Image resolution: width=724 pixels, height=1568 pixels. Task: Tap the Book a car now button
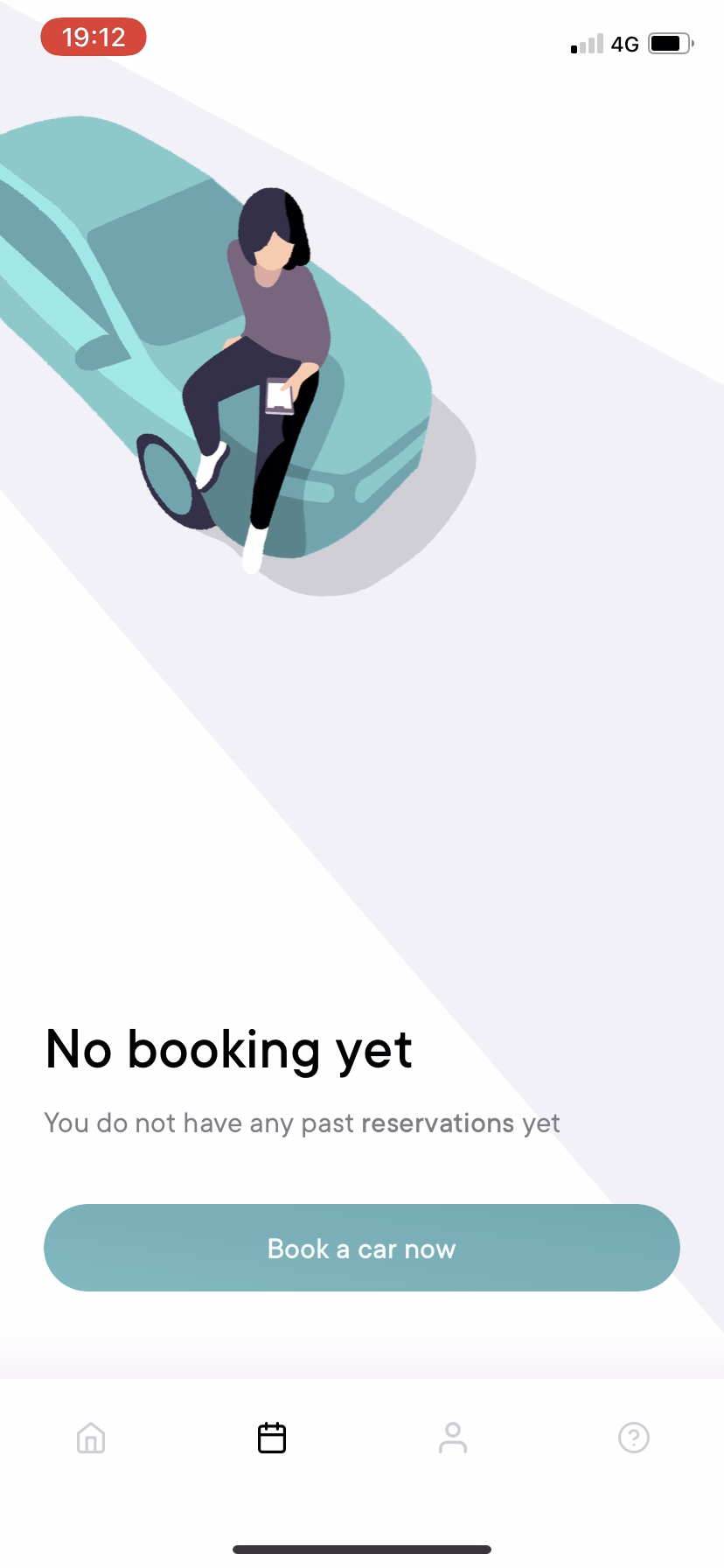click(x=362, y=1248)
